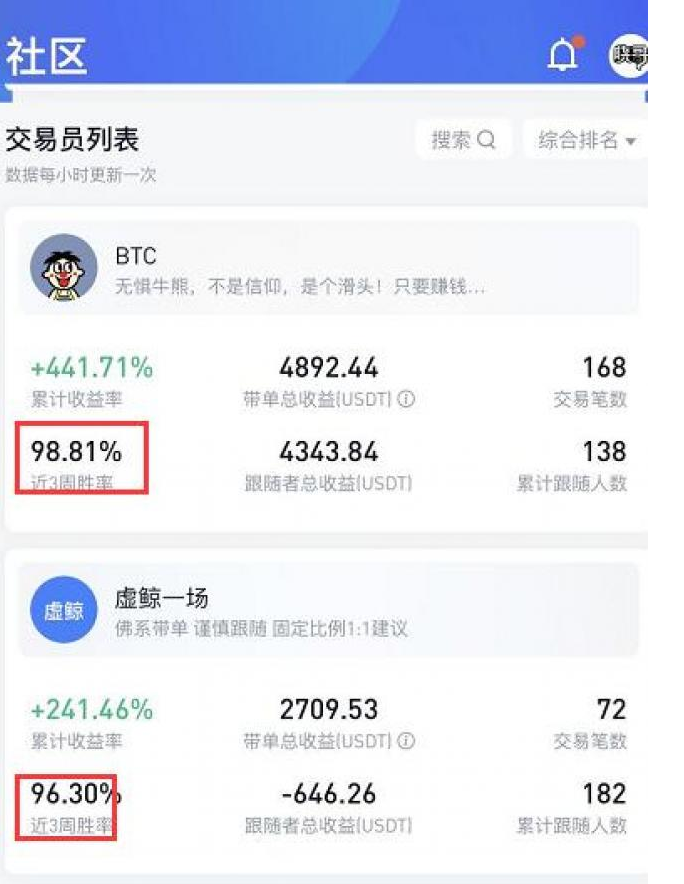The height and width of the screenshot is (884, 684).
Task: Show info for BTC's 带单总收益
Action: [406, 400]
